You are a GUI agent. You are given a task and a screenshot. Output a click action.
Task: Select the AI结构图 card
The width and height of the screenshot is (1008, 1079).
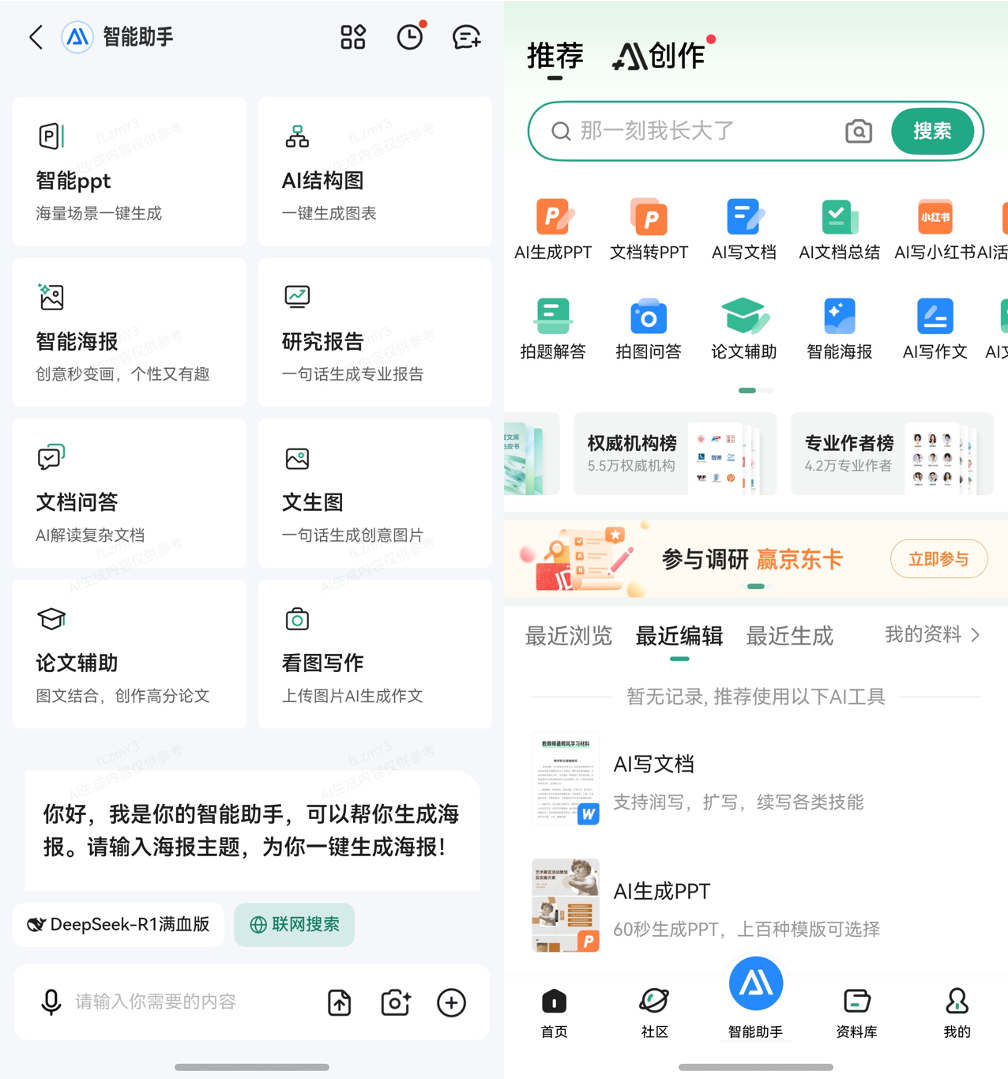point(375,171)
